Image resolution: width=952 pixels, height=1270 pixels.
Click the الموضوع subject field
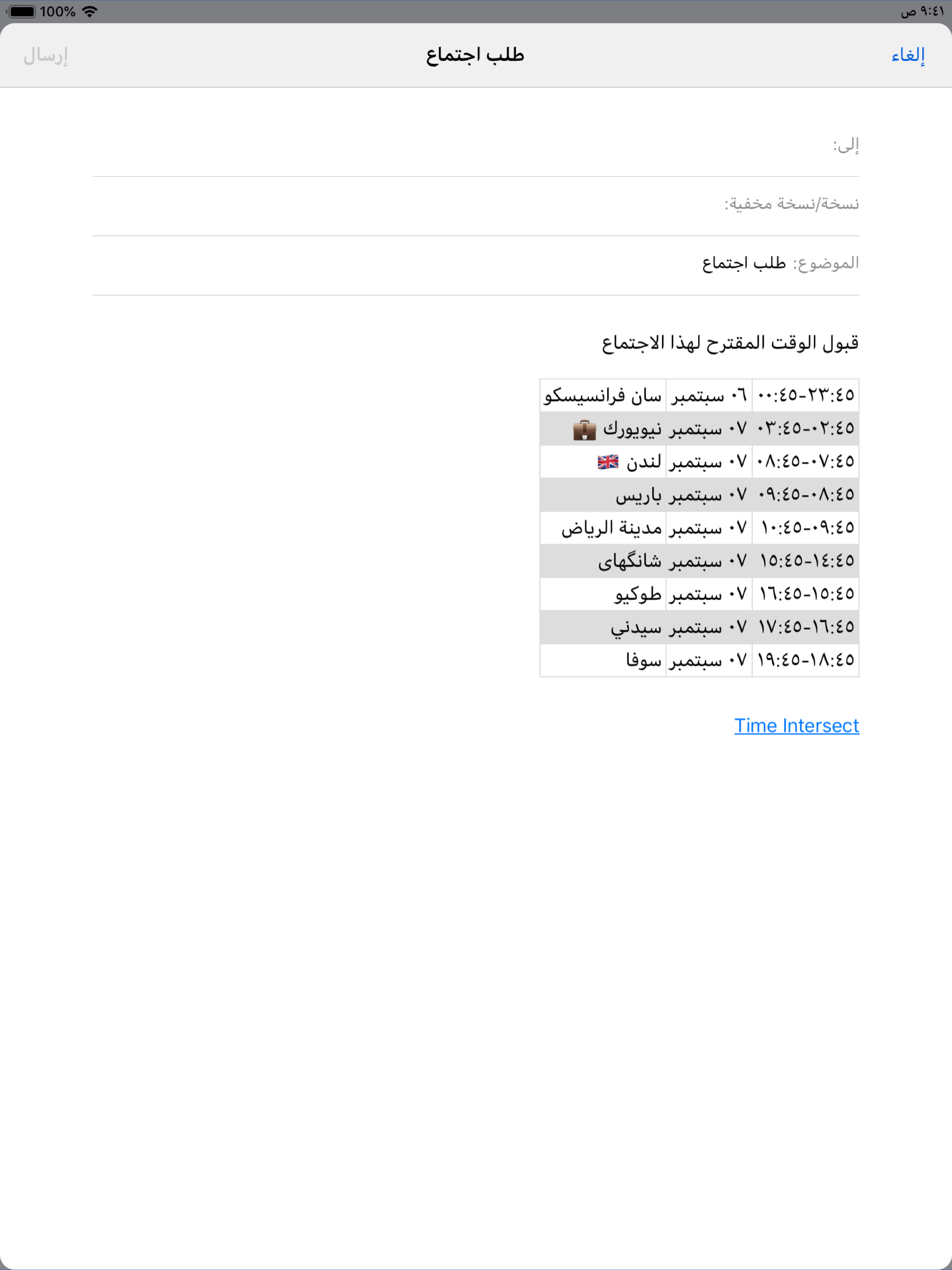(x=747, y=263)
